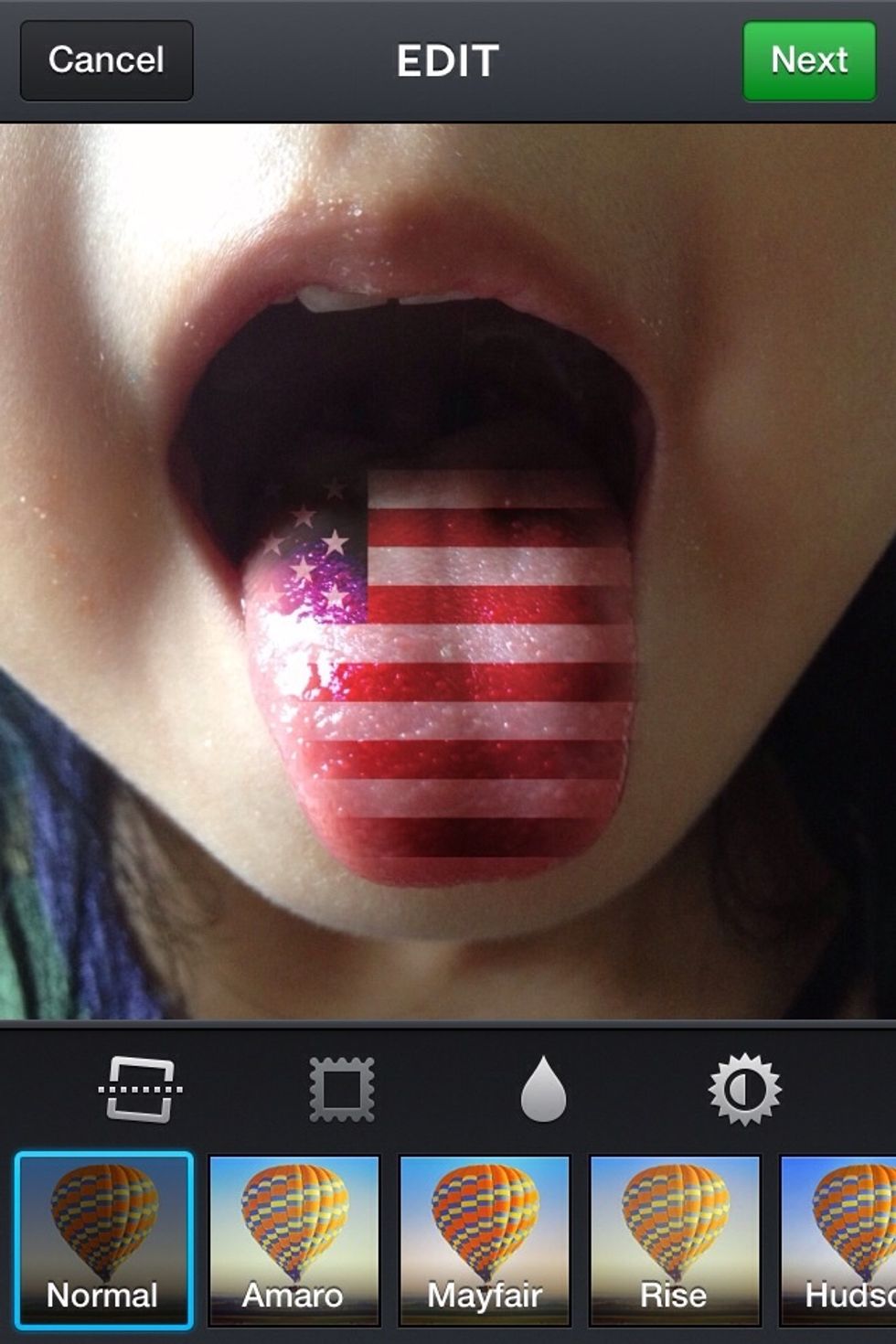Pick the Hudson filter
This screenshot has width=896, height=1344.
[839, 1240]
